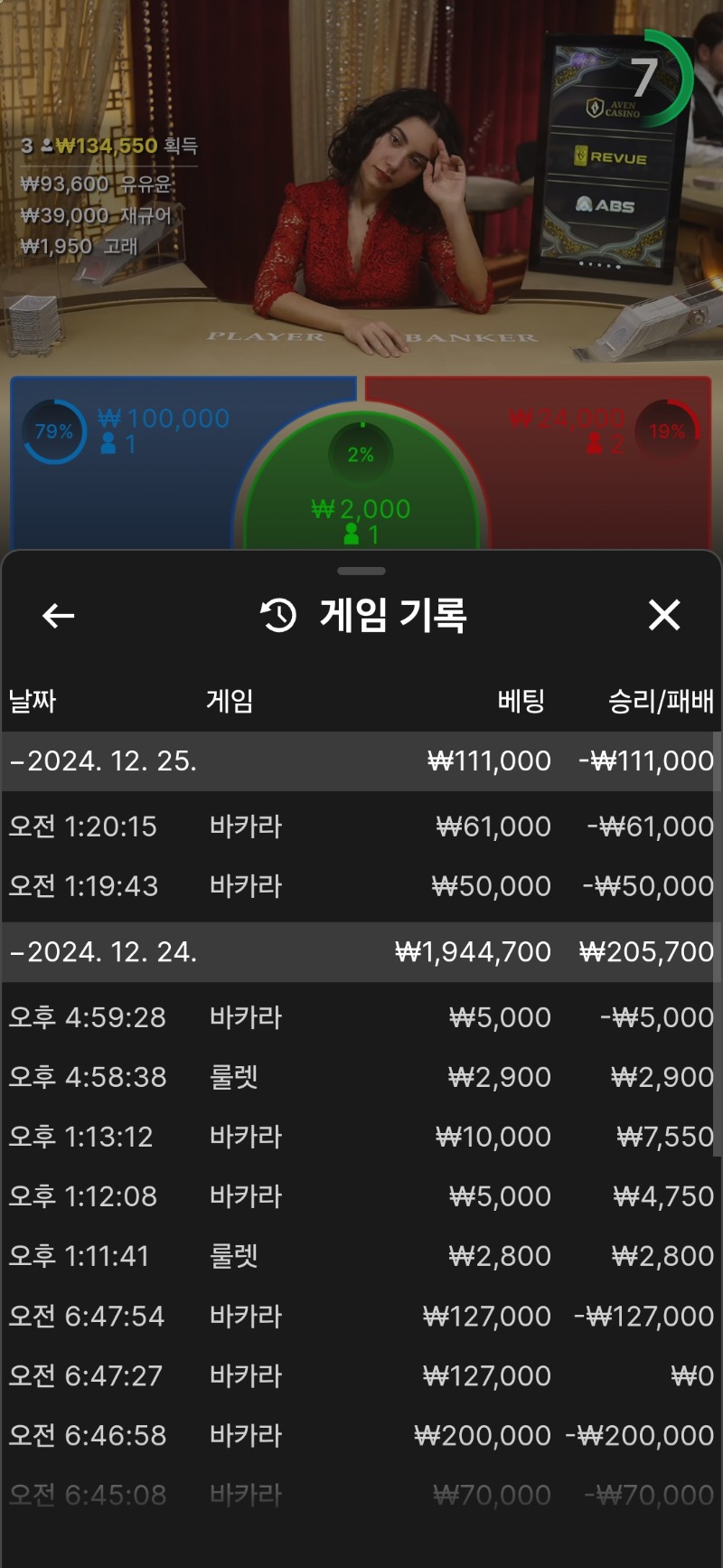Tap the panel's top drag handle
Screen dimensions: 723x1568
pyautogui.click(x=361, y=571)
